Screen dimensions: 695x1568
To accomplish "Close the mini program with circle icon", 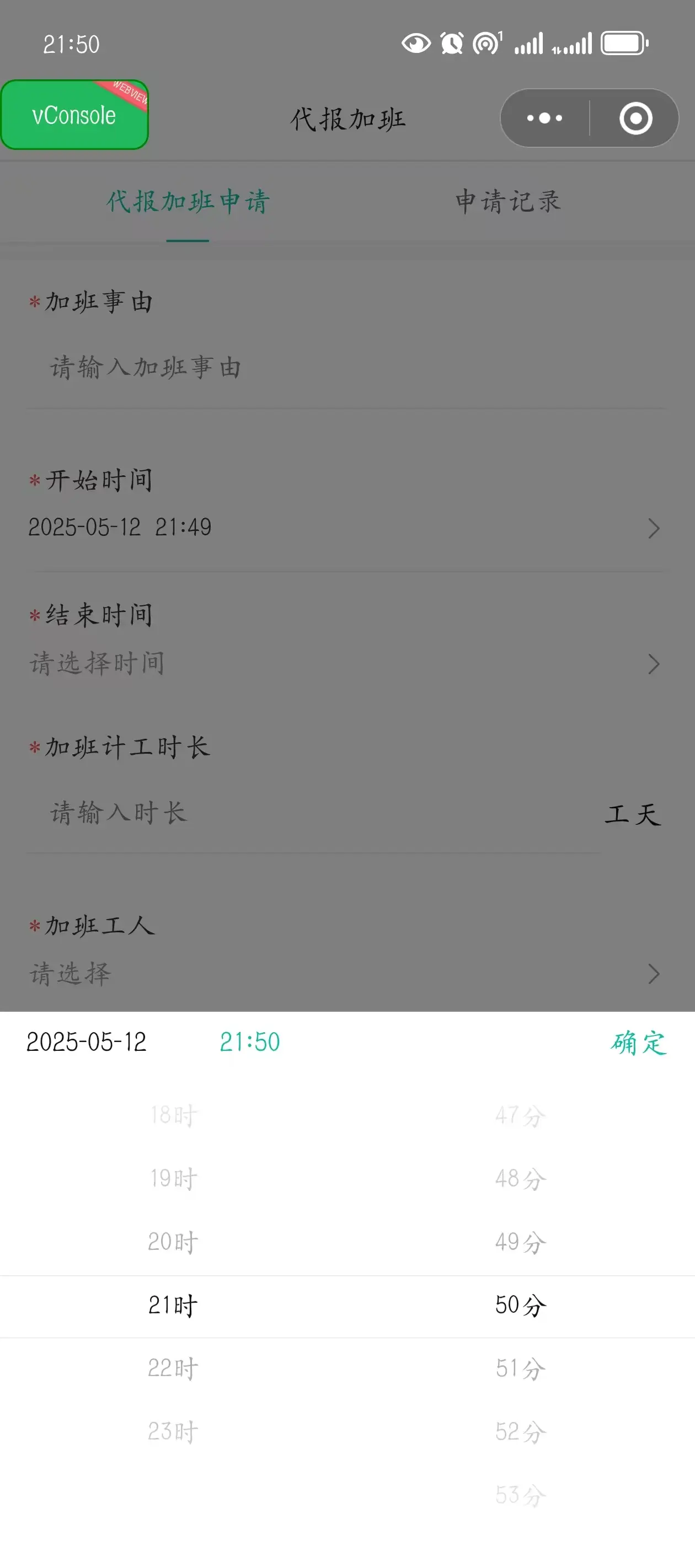I will [635, 118].
